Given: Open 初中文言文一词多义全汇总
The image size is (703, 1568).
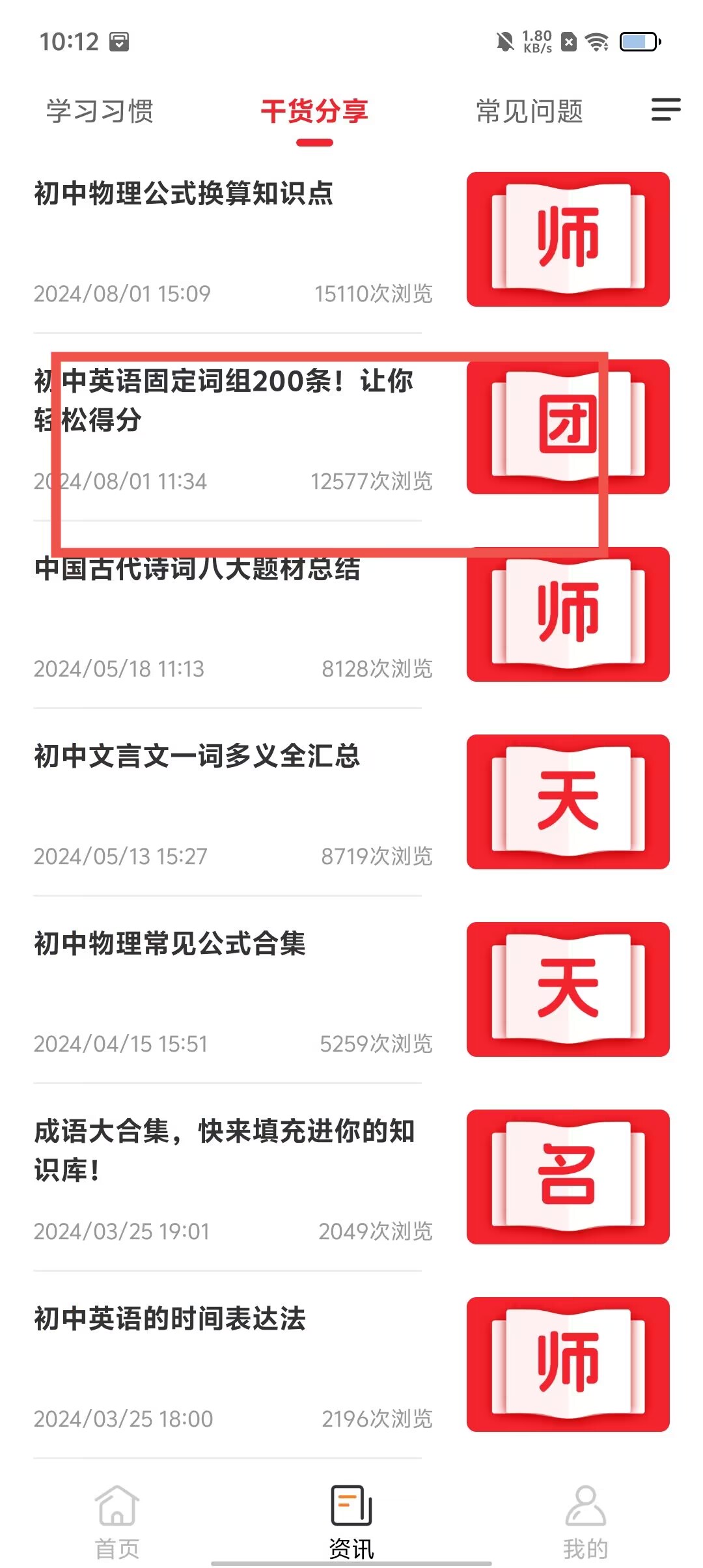Looking at the screenshot, I should [x=197, y=757].
